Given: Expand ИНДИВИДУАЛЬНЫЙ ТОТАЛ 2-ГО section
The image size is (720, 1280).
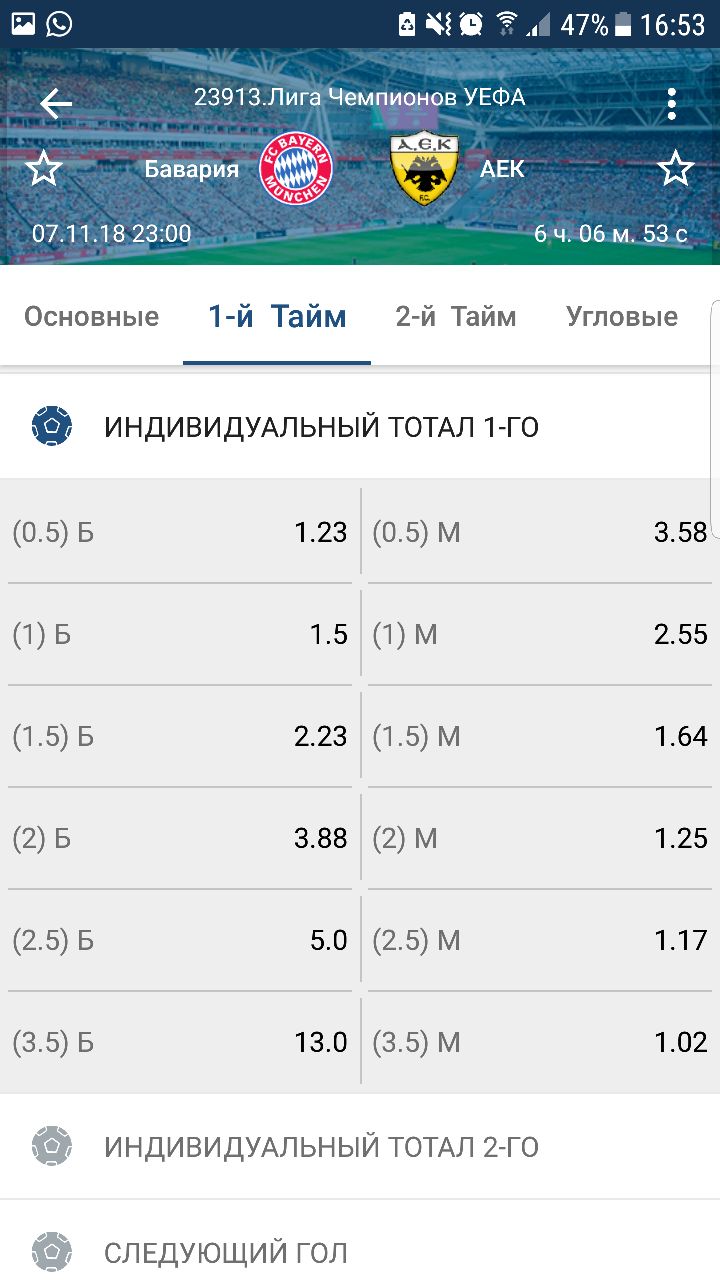Looking at the screenshot, I should pyautogui.click(x=360, y=1147).
